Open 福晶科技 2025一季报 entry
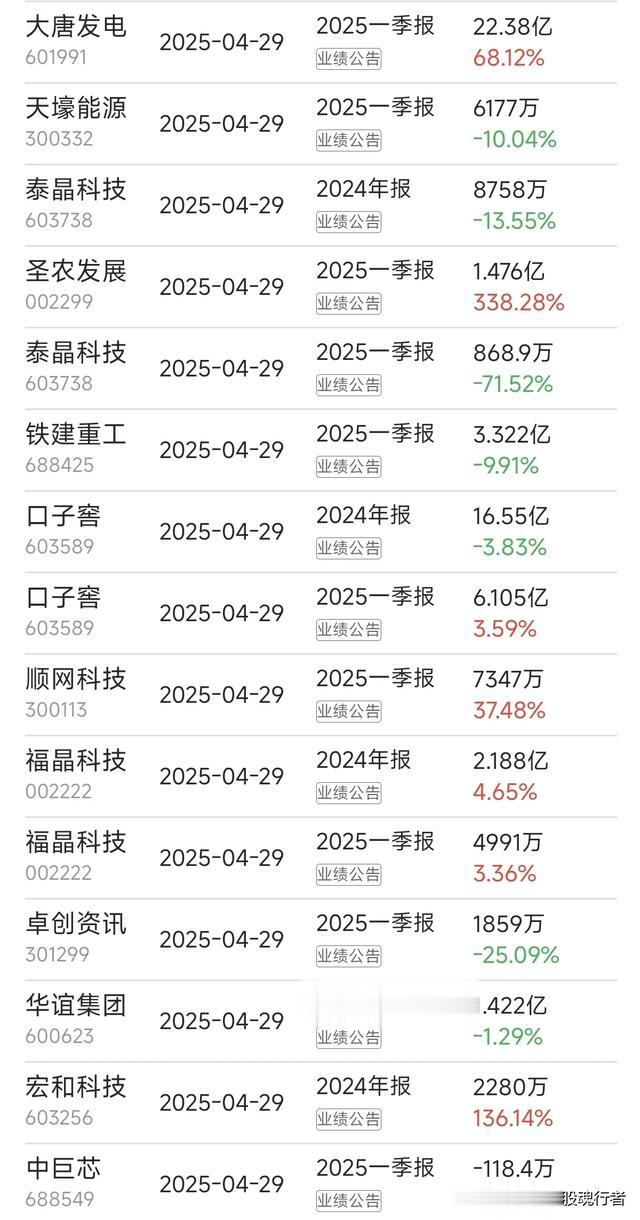This screenshot has height=1220, width=640. (x=320, y=858)
